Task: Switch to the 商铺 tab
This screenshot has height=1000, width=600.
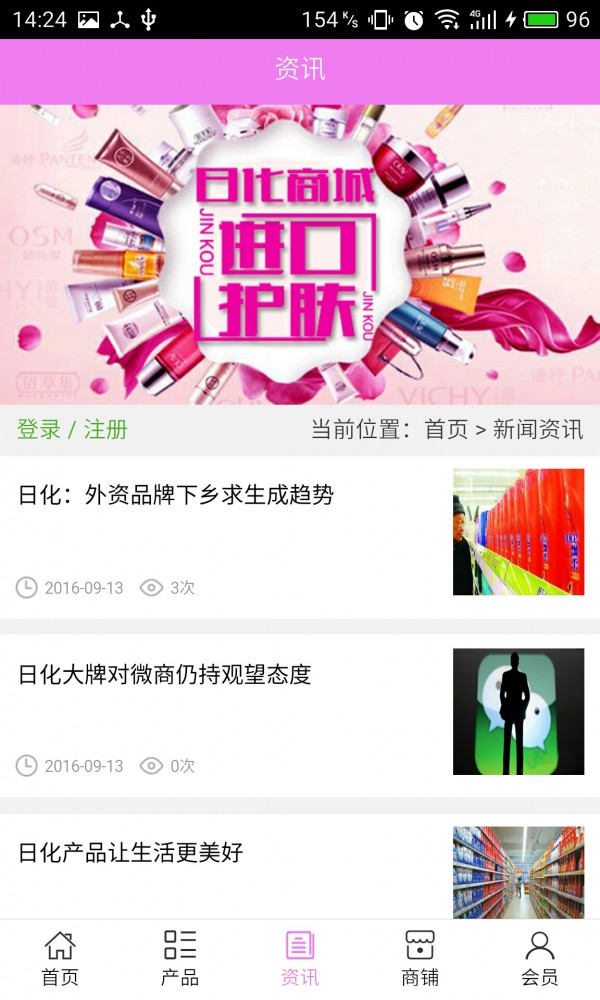Action: point(420,959)
